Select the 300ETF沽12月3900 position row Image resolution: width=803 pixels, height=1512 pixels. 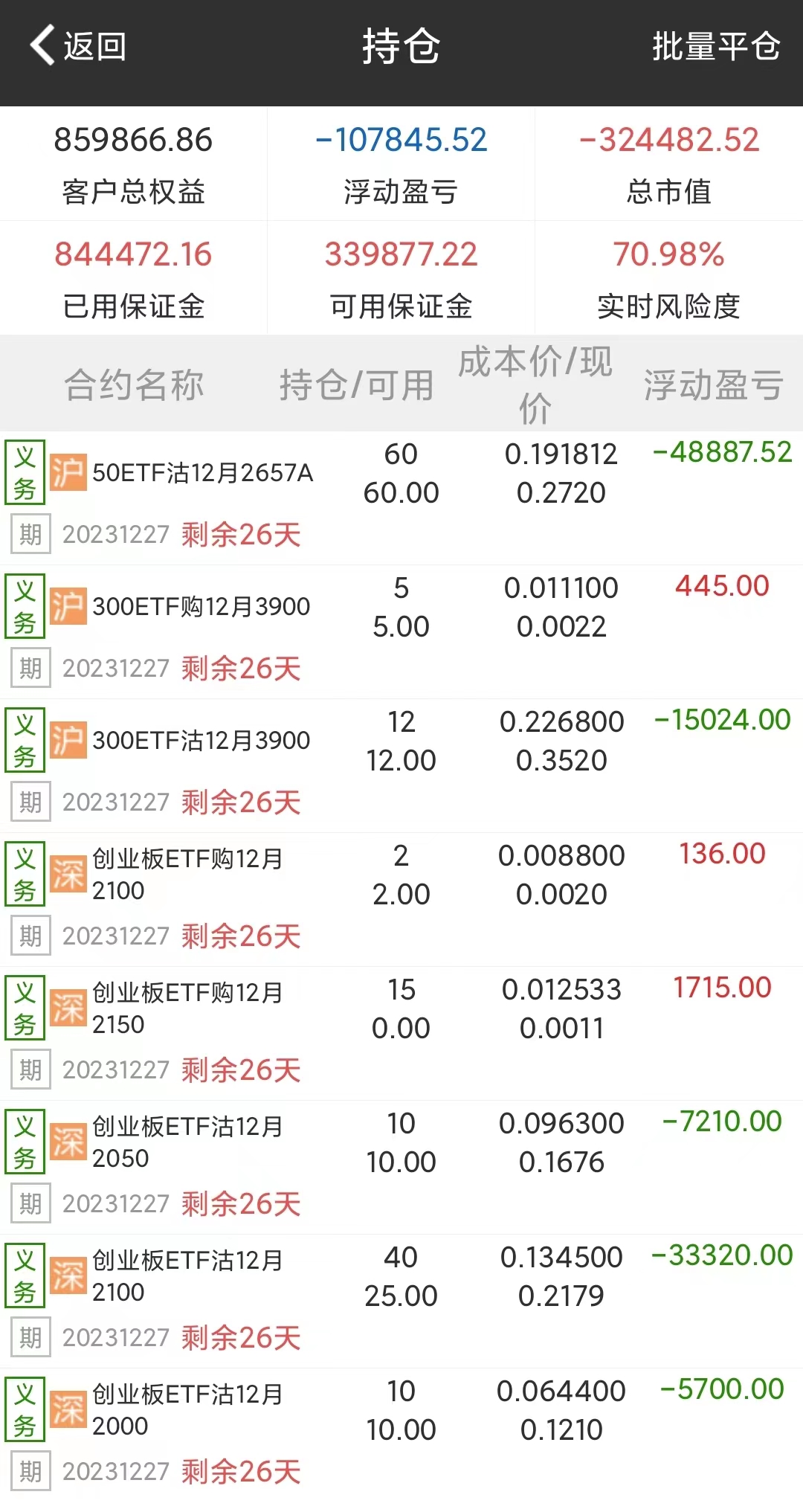[x=201, y=741]
